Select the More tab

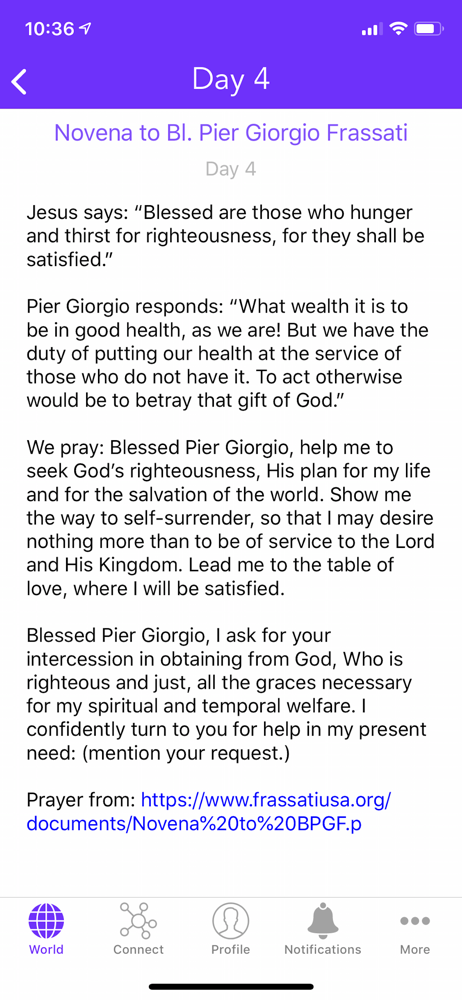coord(415,929)
